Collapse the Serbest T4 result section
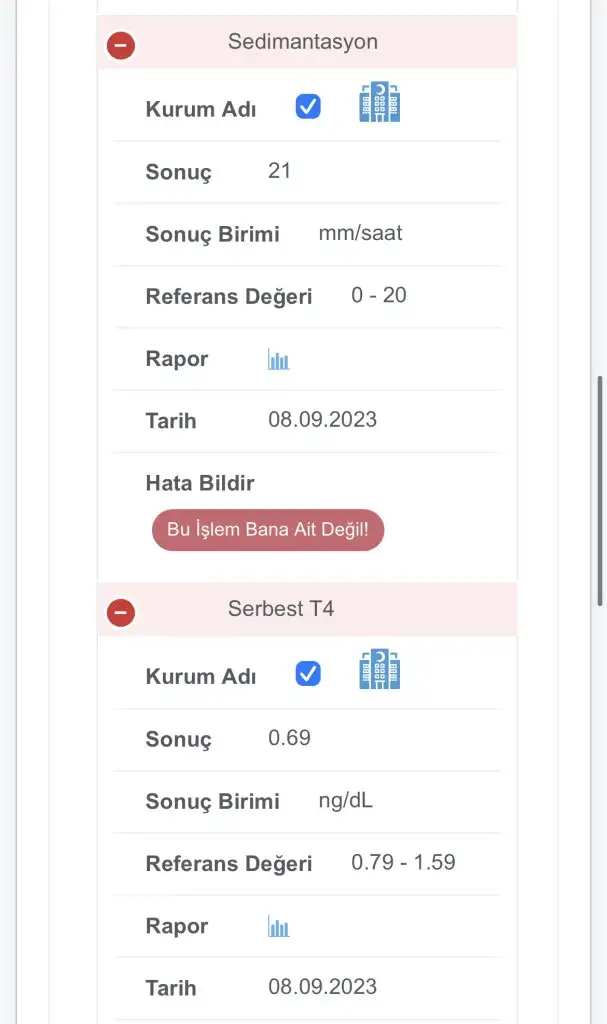Screen dimensions: 607x1024 121,612
